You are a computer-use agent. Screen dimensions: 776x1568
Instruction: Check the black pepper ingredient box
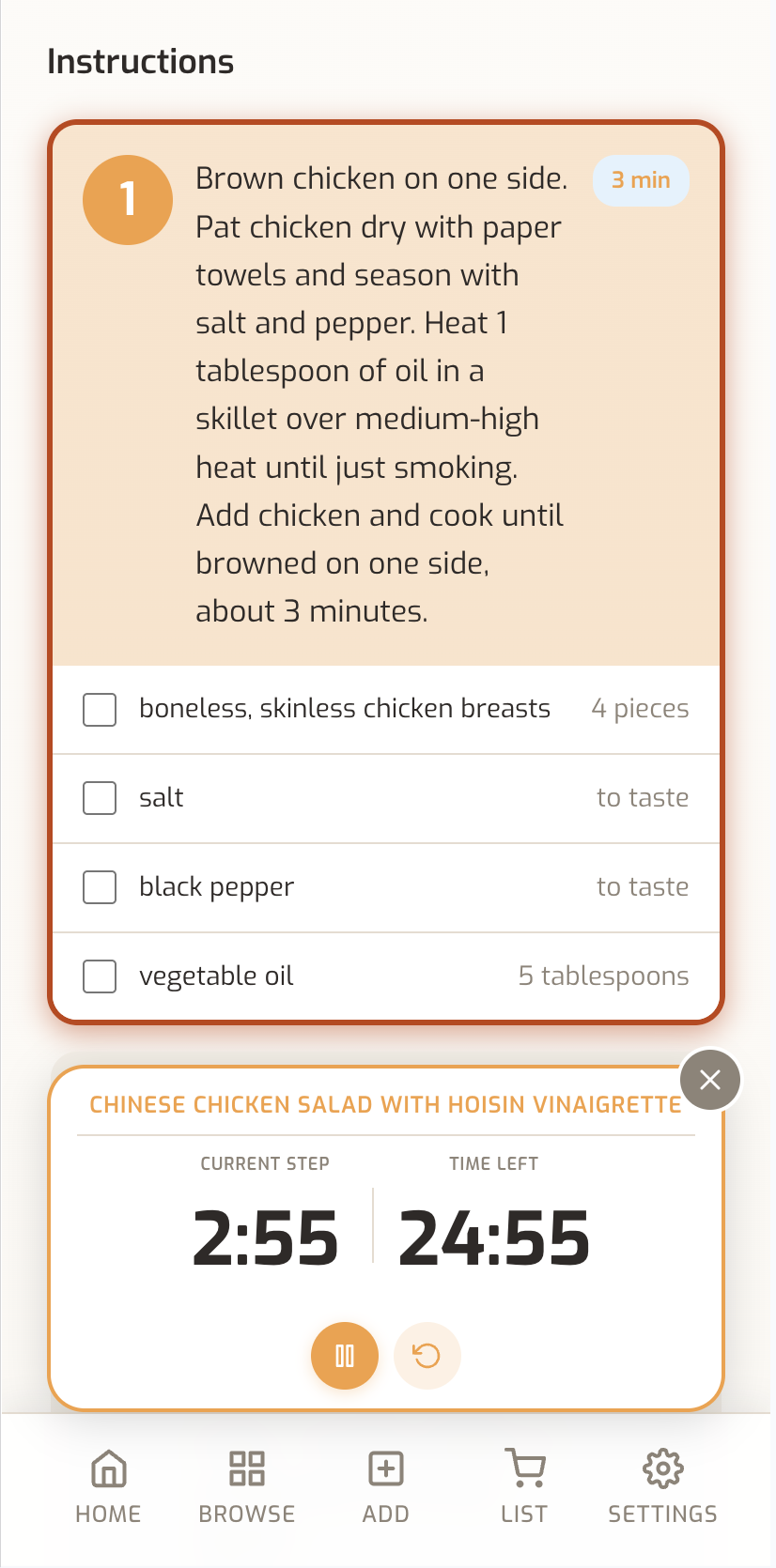click(99, 887)
